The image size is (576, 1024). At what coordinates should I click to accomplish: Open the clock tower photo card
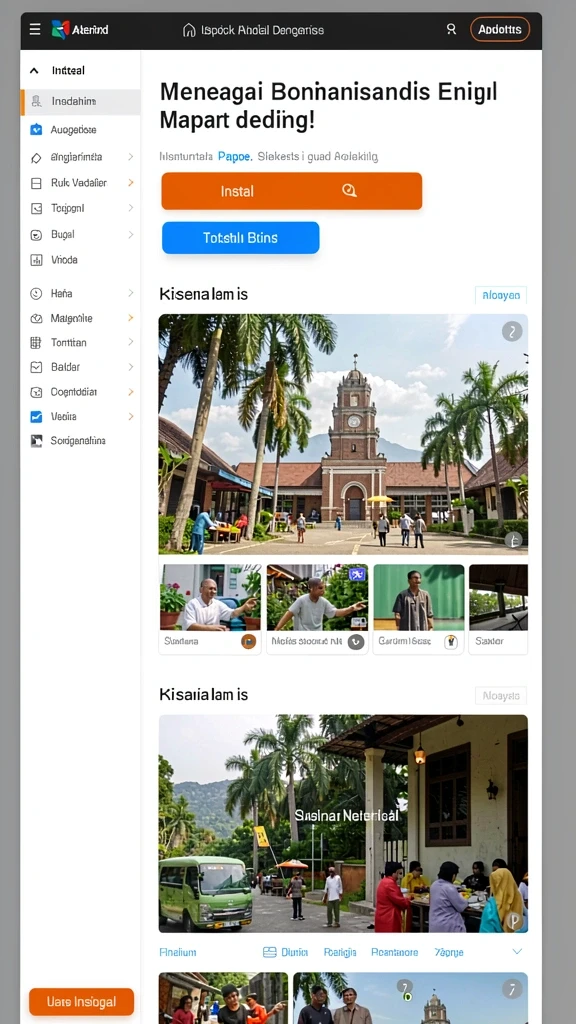343,434
